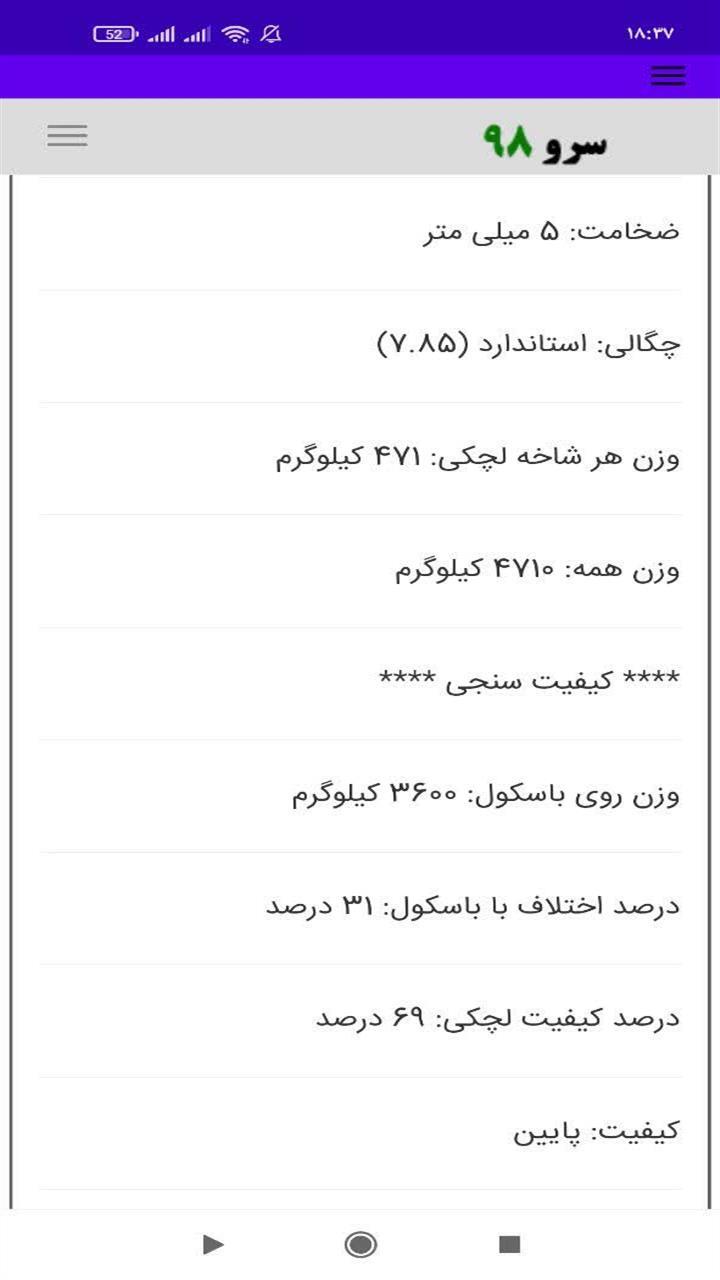Select the ضخامت ۵ میلی متر row
This screenshot has width=720, height=1280.
click(360, 228)
